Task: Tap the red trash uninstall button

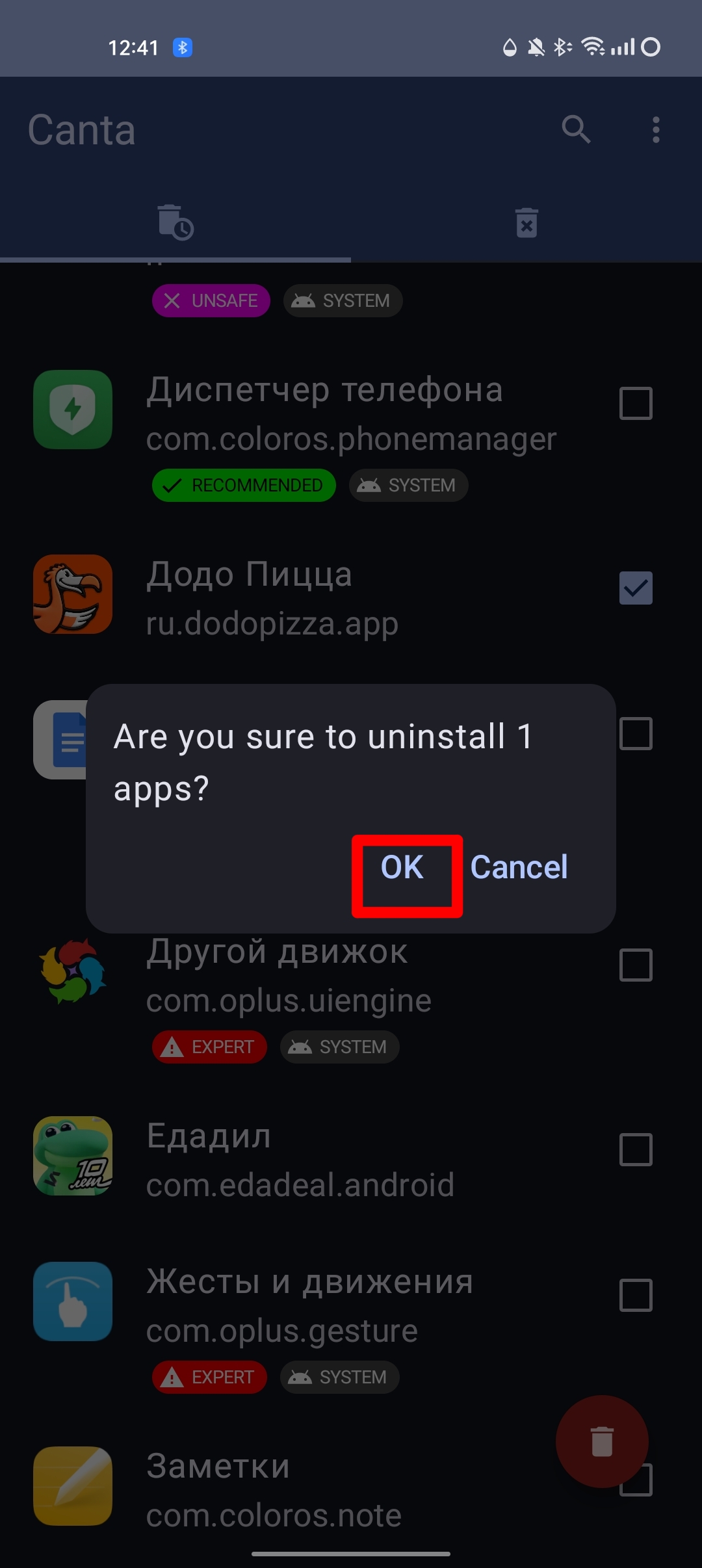Action: (602, 1441)
